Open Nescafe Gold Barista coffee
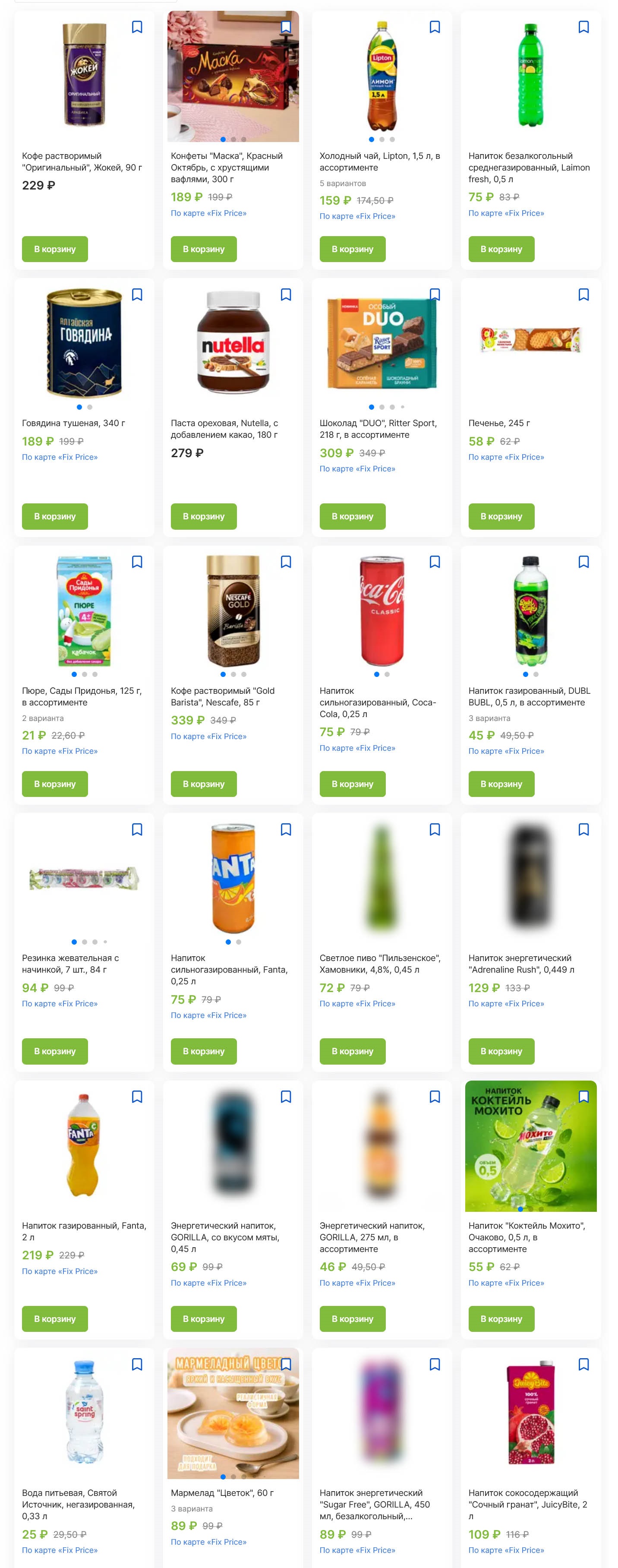The height and width of the screenshot is (1568, 618). [222, 696]
